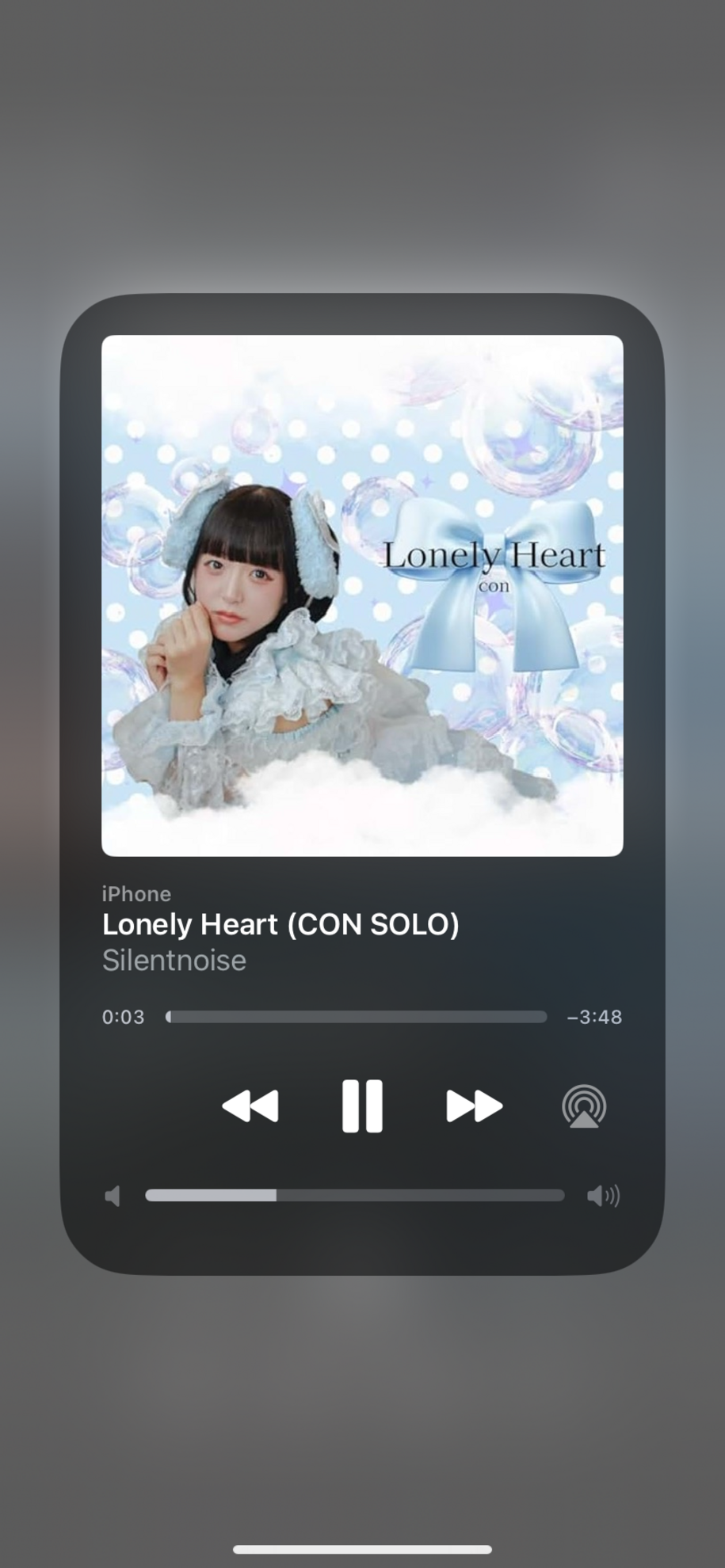Open the song title Lonely Heart (CON SOLO)
Viewport: 725px width, 1568px height.
click(x=280, y=924)
